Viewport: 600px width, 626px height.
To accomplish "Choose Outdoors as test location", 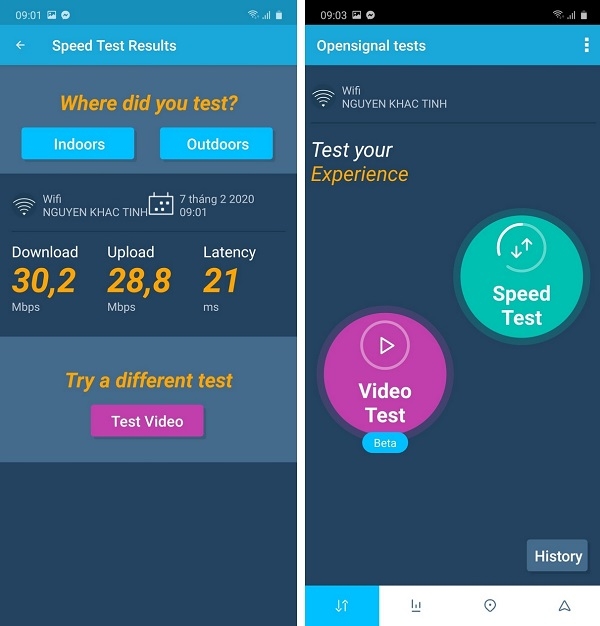I will 217,144.
